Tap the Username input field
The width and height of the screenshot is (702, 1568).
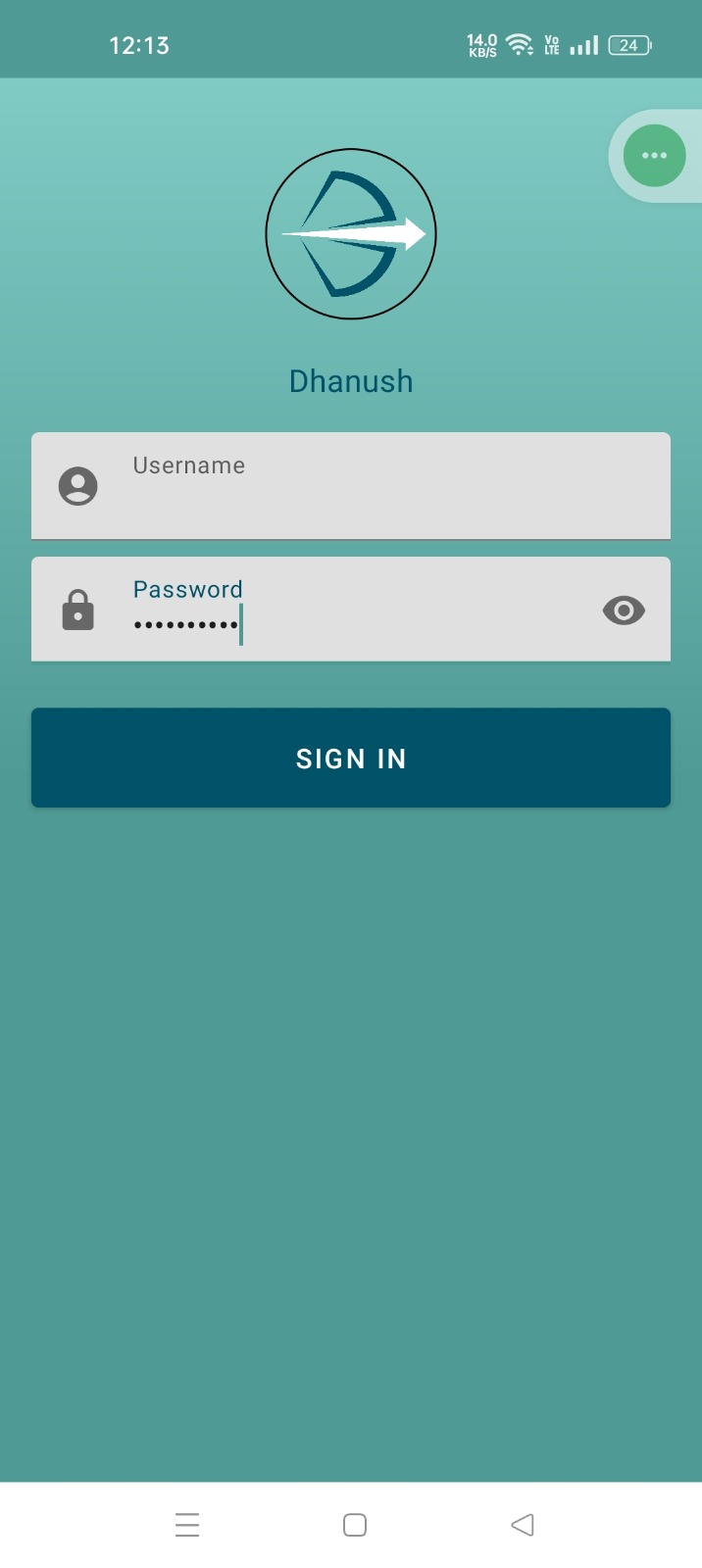[351, 486]
